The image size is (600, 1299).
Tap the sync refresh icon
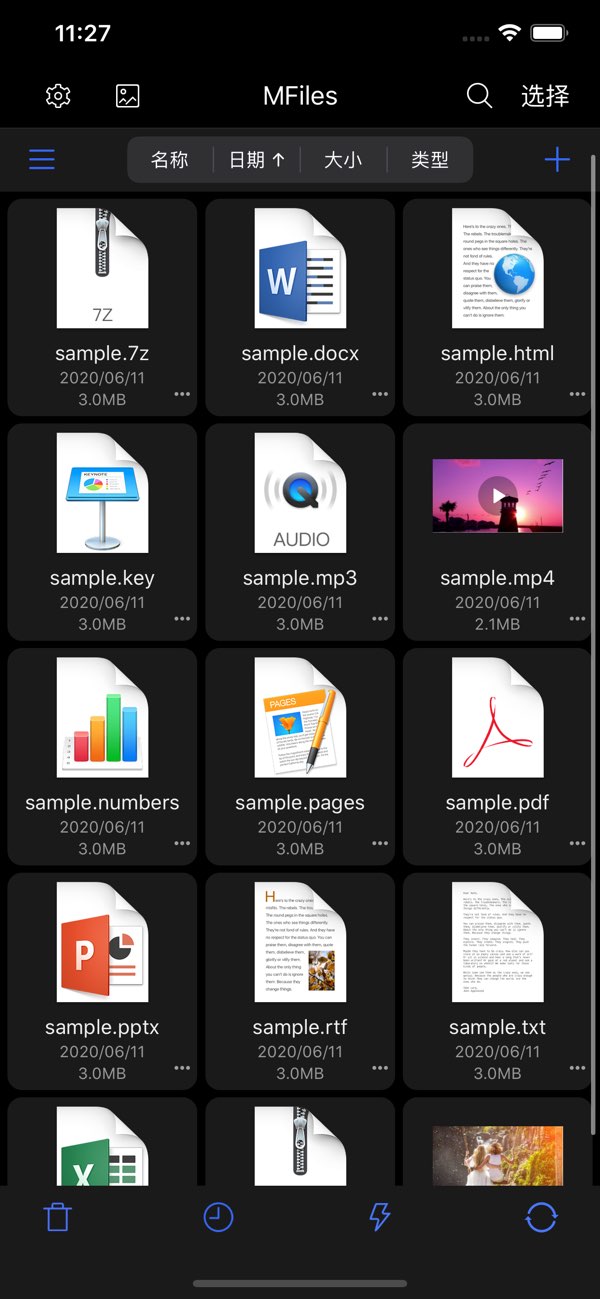point(541,1217)
